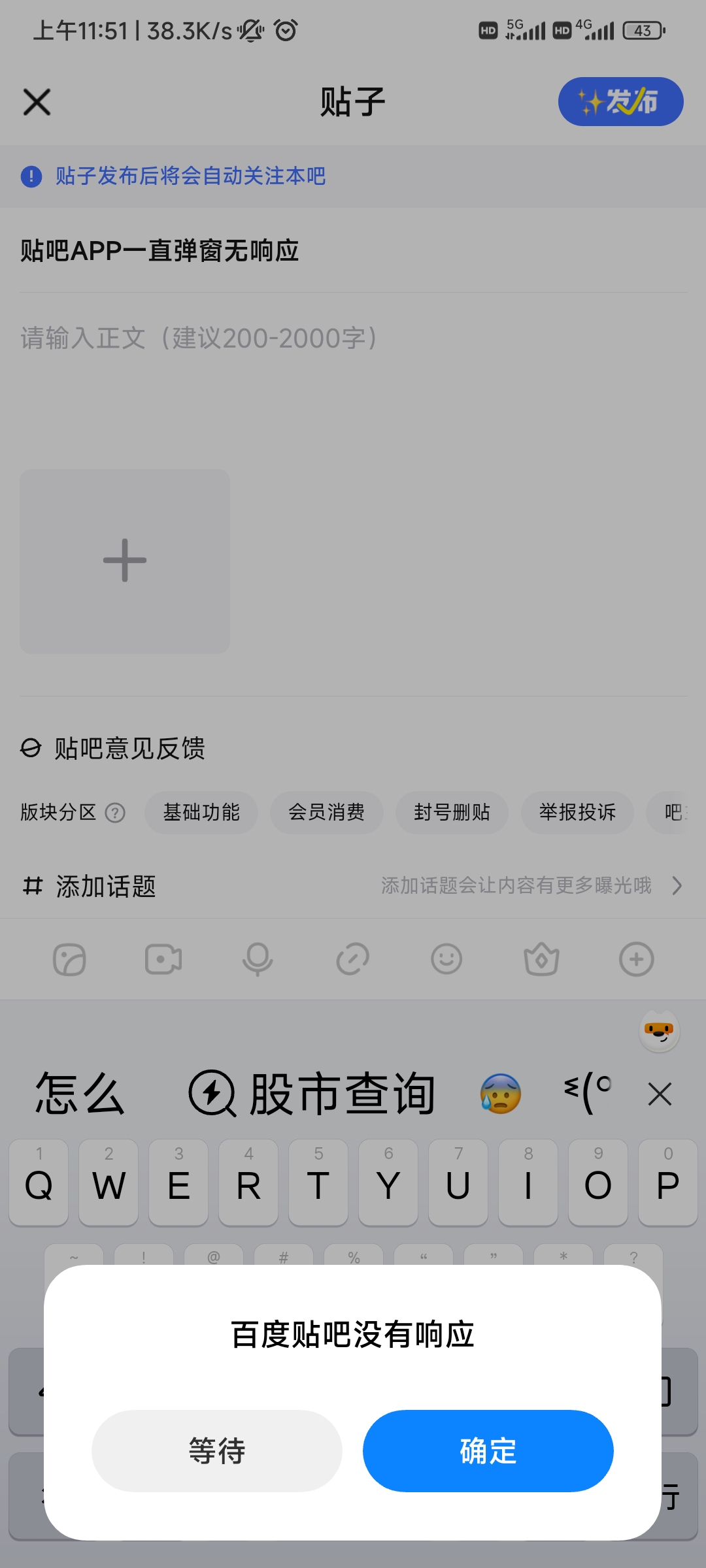This screenshot has width=706, height=1568.
Task: Select the 基础功能 section chip
Action: click(201, 812)
